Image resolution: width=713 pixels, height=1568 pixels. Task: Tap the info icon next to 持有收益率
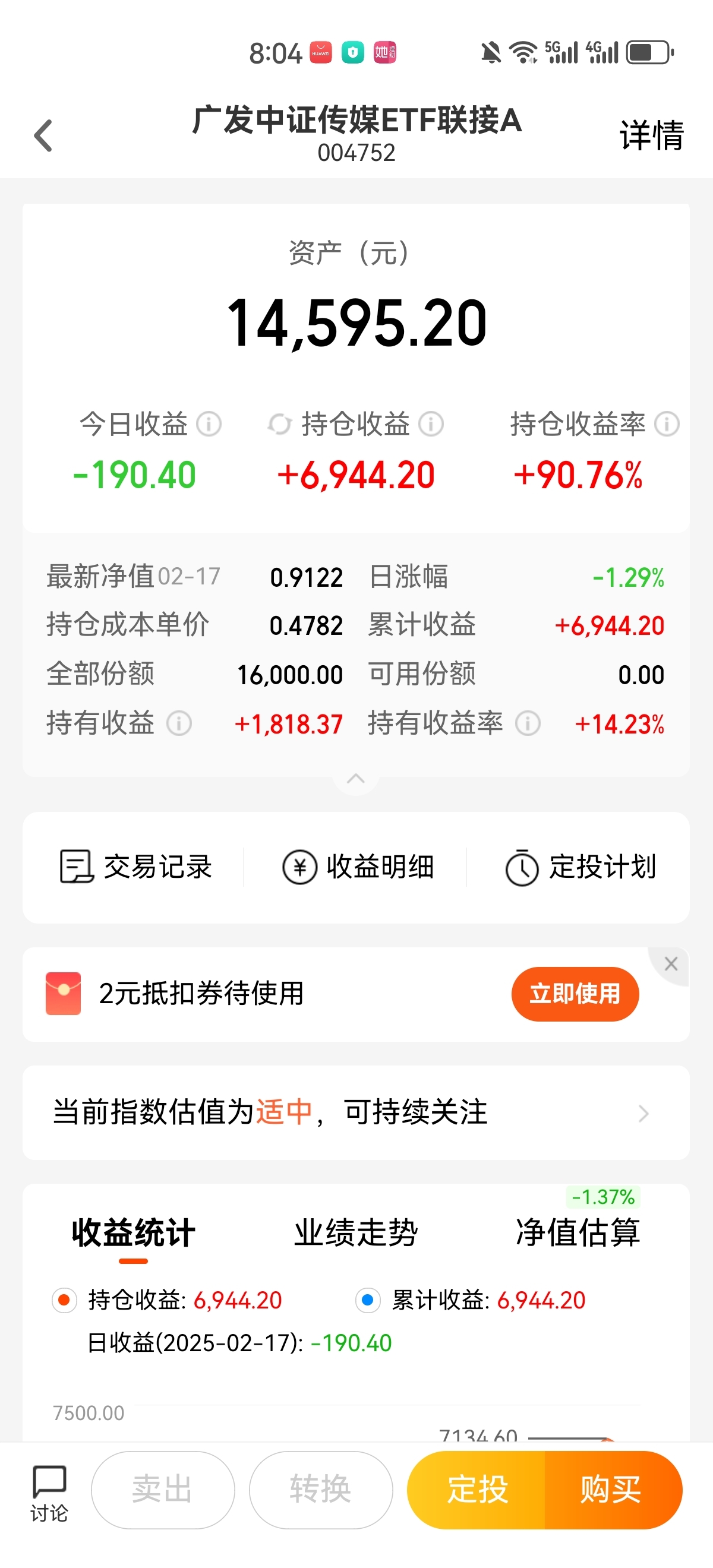pyautogui.click(x=528, y=724)
